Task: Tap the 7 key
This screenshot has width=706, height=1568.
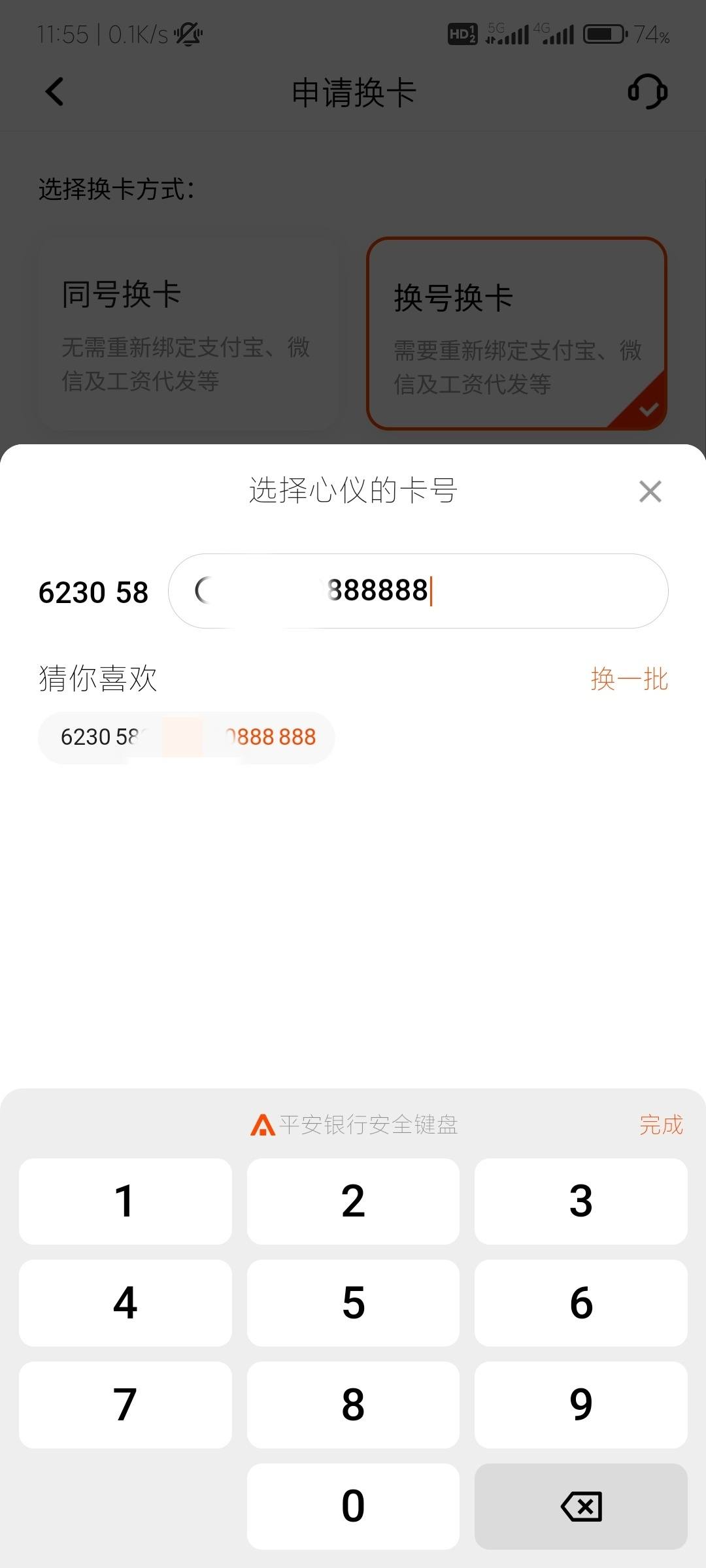Action: point(126,1405)
